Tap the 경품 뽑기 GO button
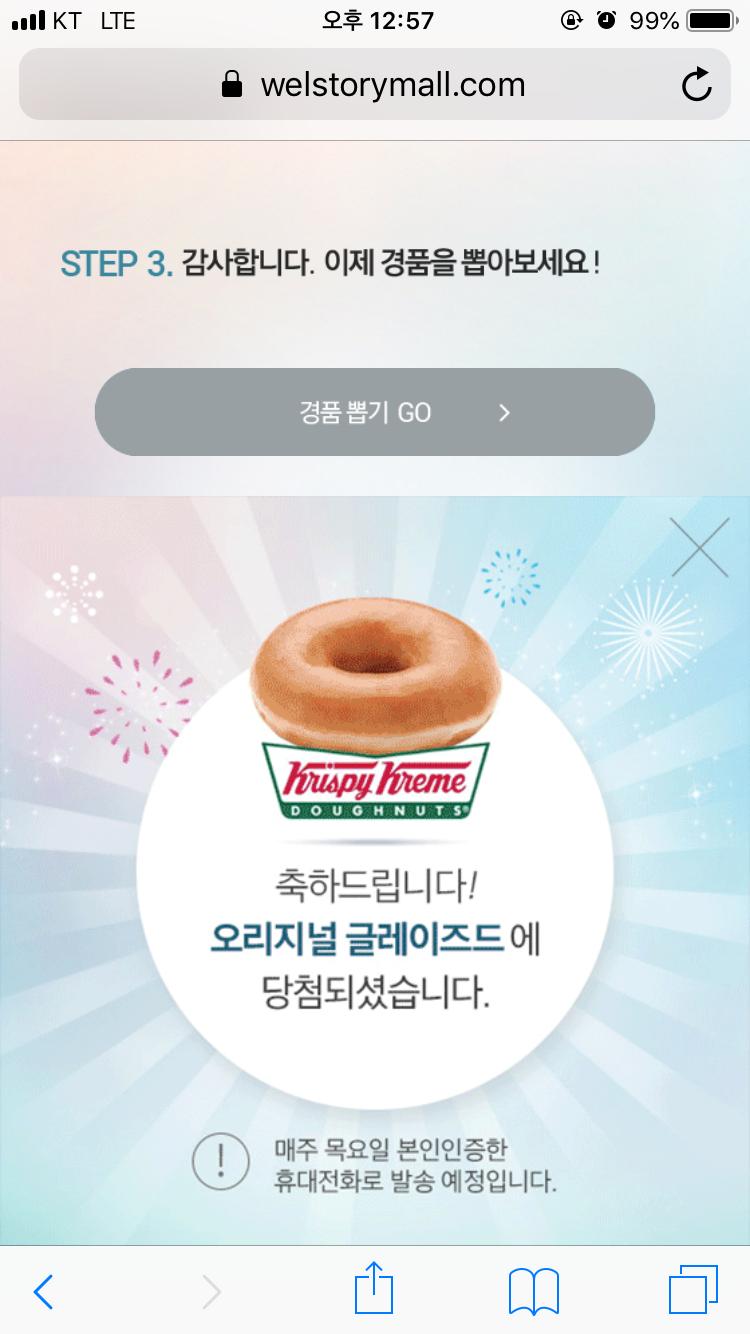750x1334 pixels. [x=374, y=412]
